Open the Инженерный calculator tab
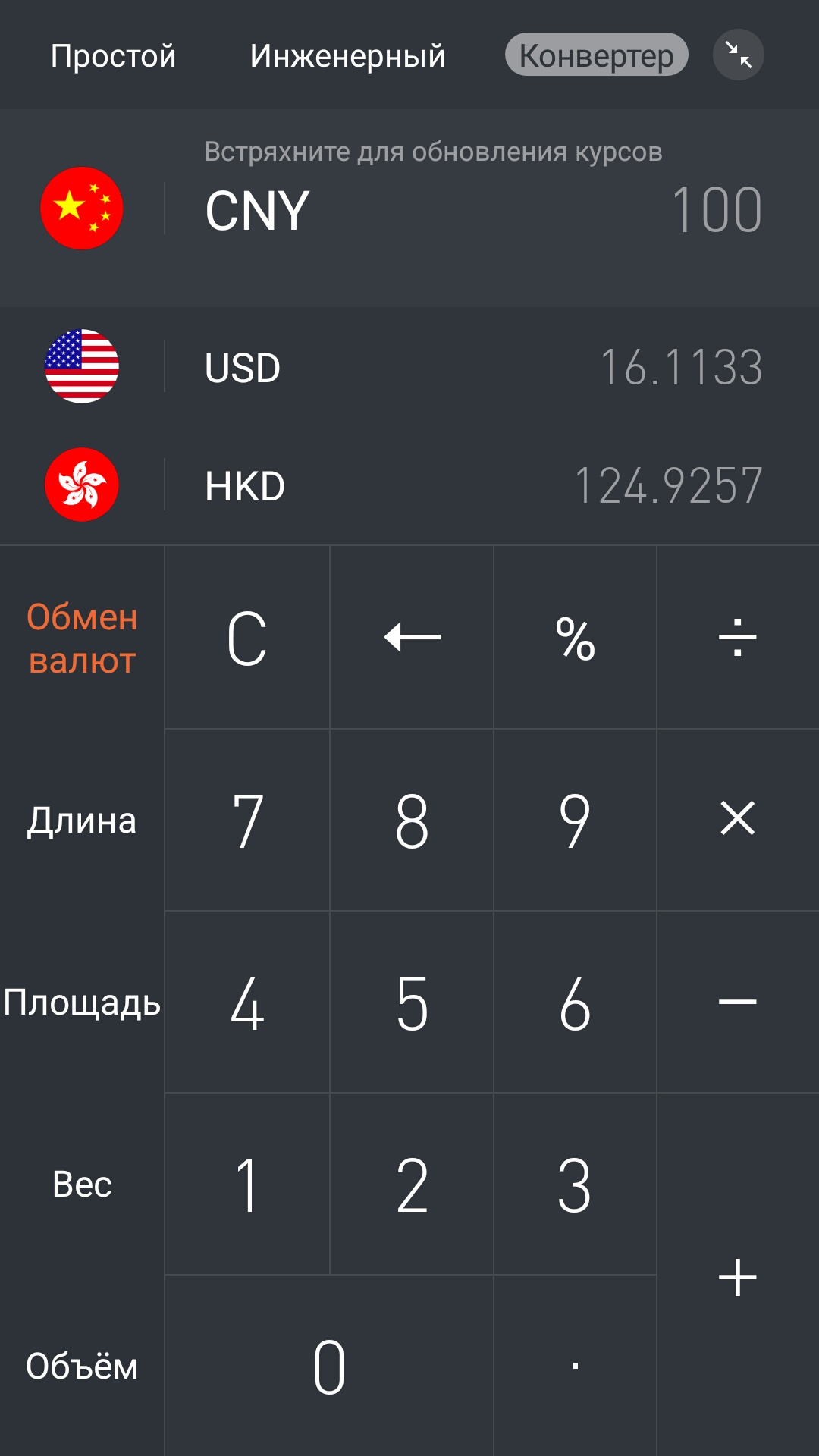 coord(347,55)
